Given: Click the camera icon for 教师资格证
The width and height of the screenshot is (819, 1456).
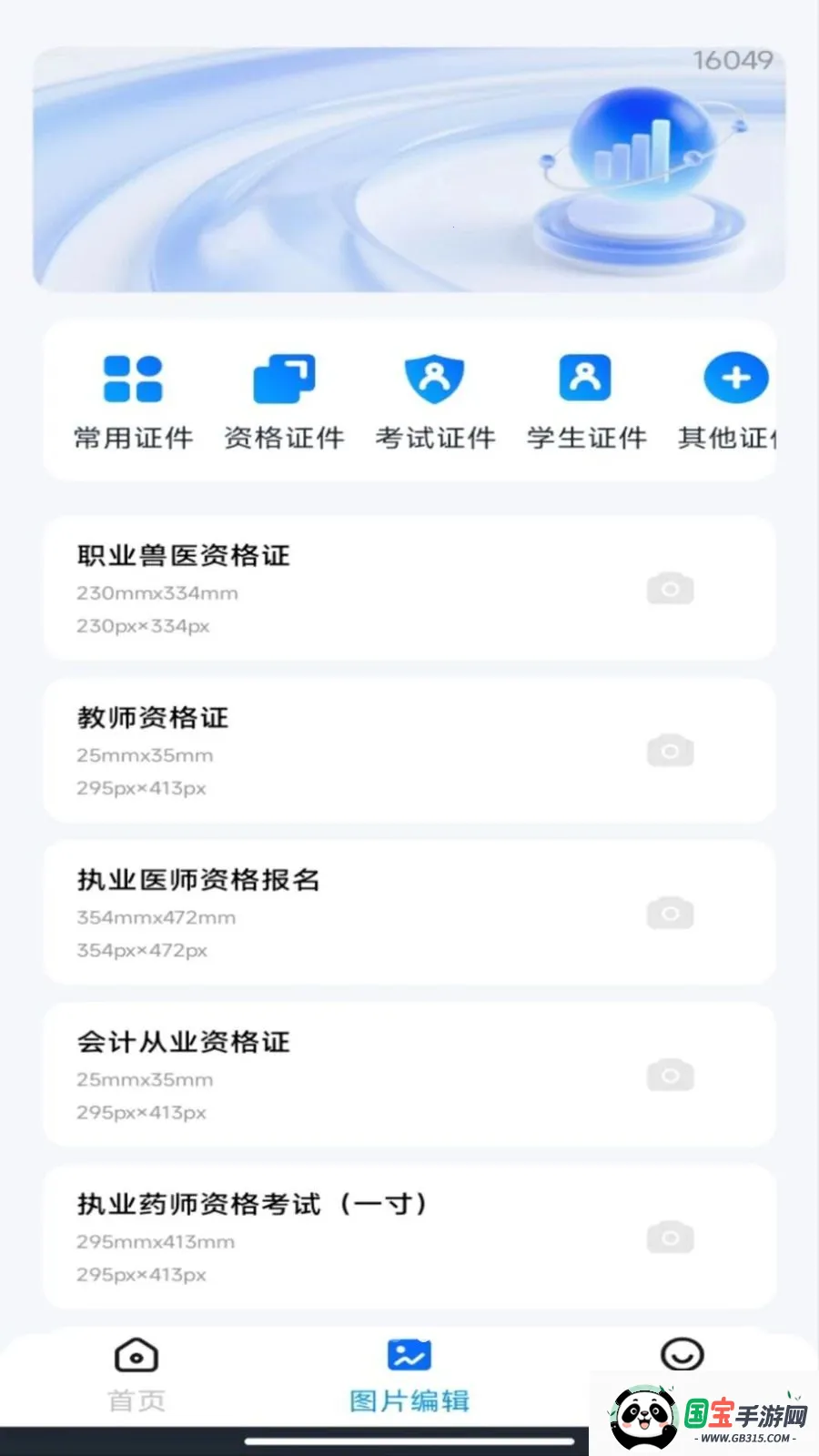Looking at the screenshot, I should click(671, 750).
